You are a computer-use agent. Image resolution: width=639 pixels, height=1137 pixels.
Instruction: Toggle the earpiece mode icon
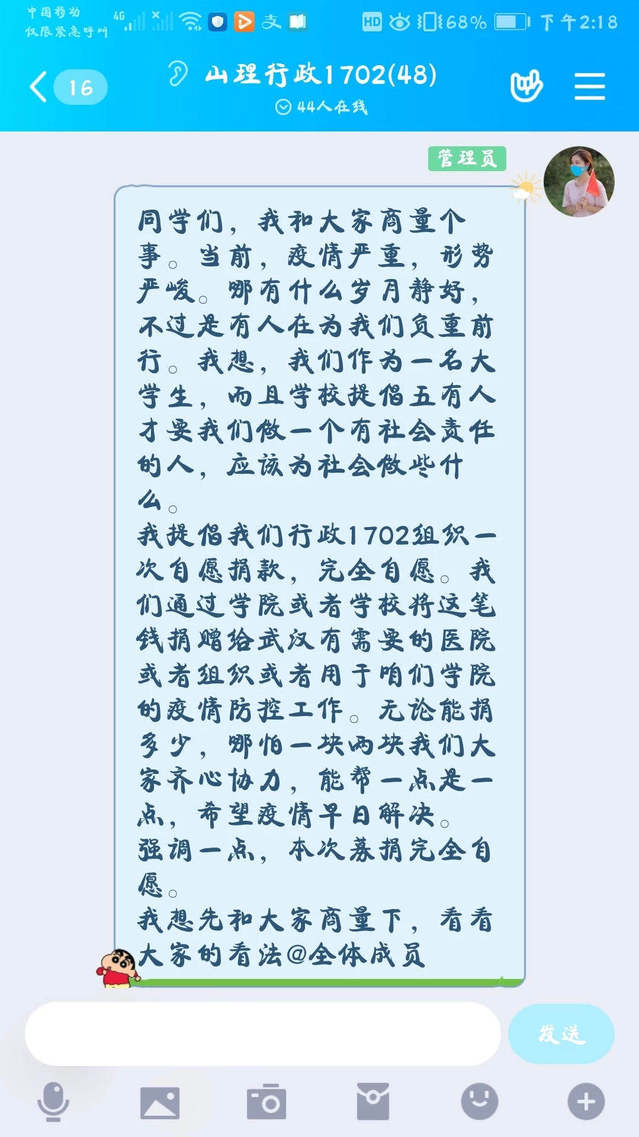(178, 76)
